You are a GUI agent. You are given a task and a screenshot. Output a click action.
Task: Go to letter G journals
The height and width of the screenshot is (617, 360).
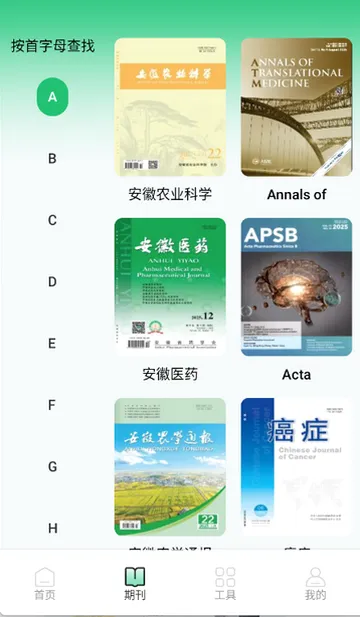(x=52, y=467)
